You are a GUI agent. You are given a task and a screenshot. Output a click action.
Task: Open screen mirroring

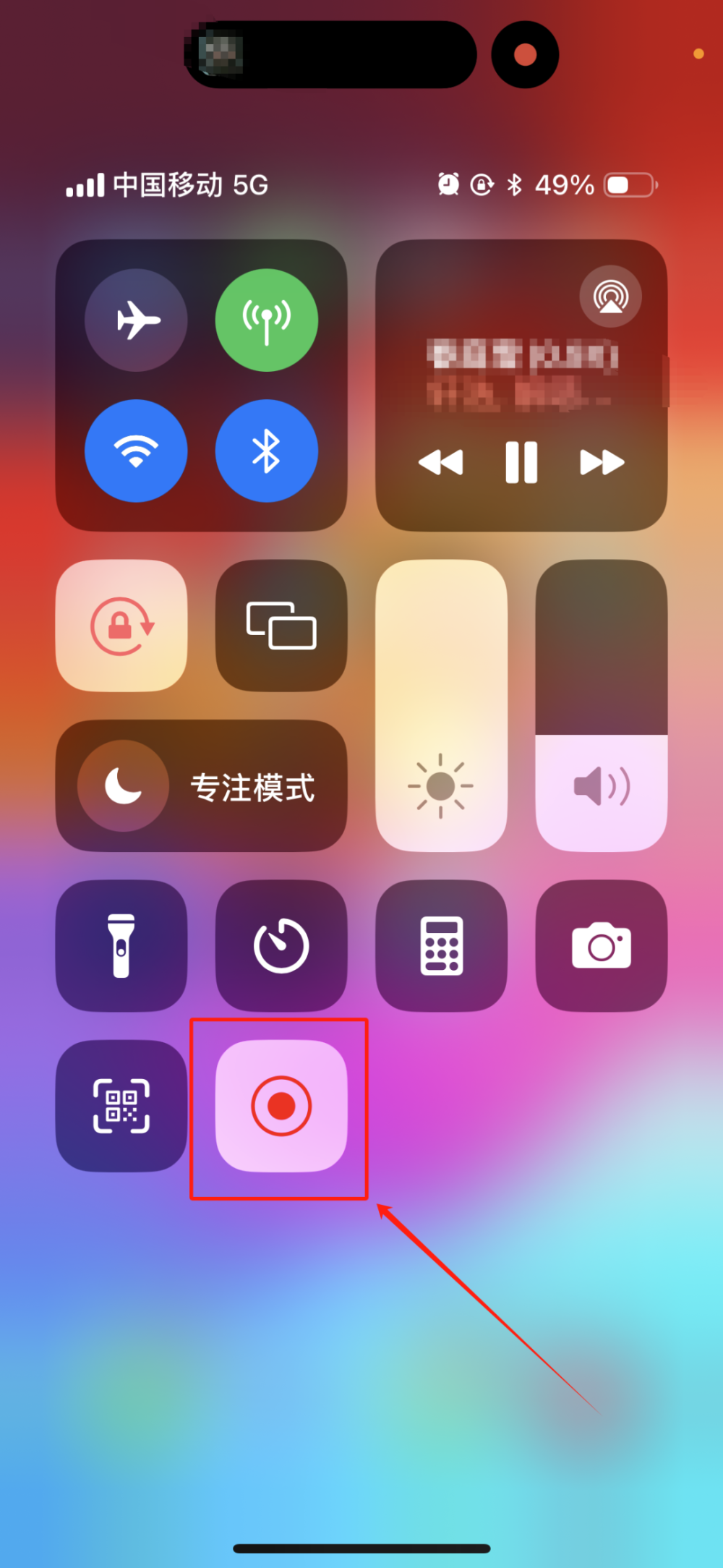tap(281, 626)
